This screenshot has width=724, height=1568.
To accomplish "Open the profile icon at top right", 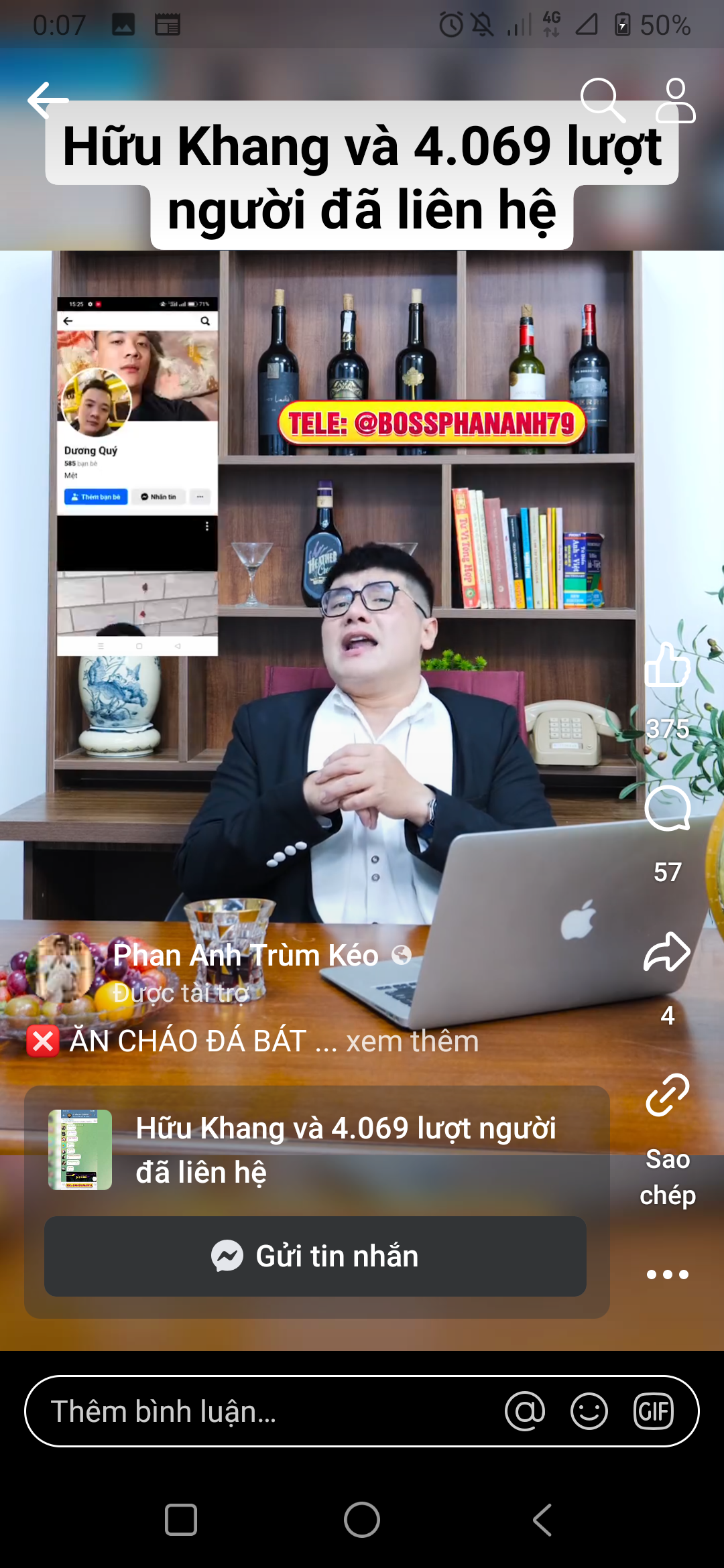I will 675,101.
